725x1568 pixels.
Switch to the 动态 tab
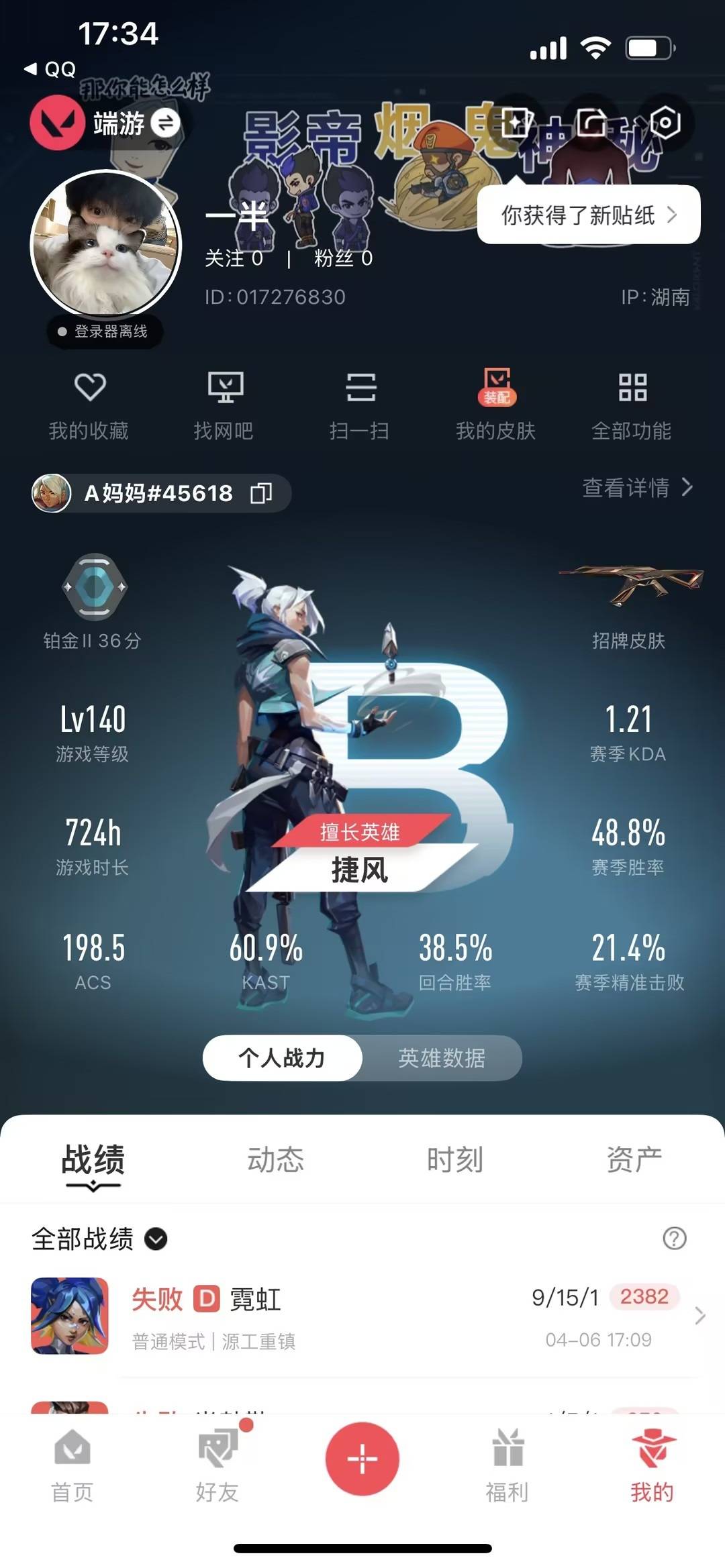click(x=276, y=1157)
